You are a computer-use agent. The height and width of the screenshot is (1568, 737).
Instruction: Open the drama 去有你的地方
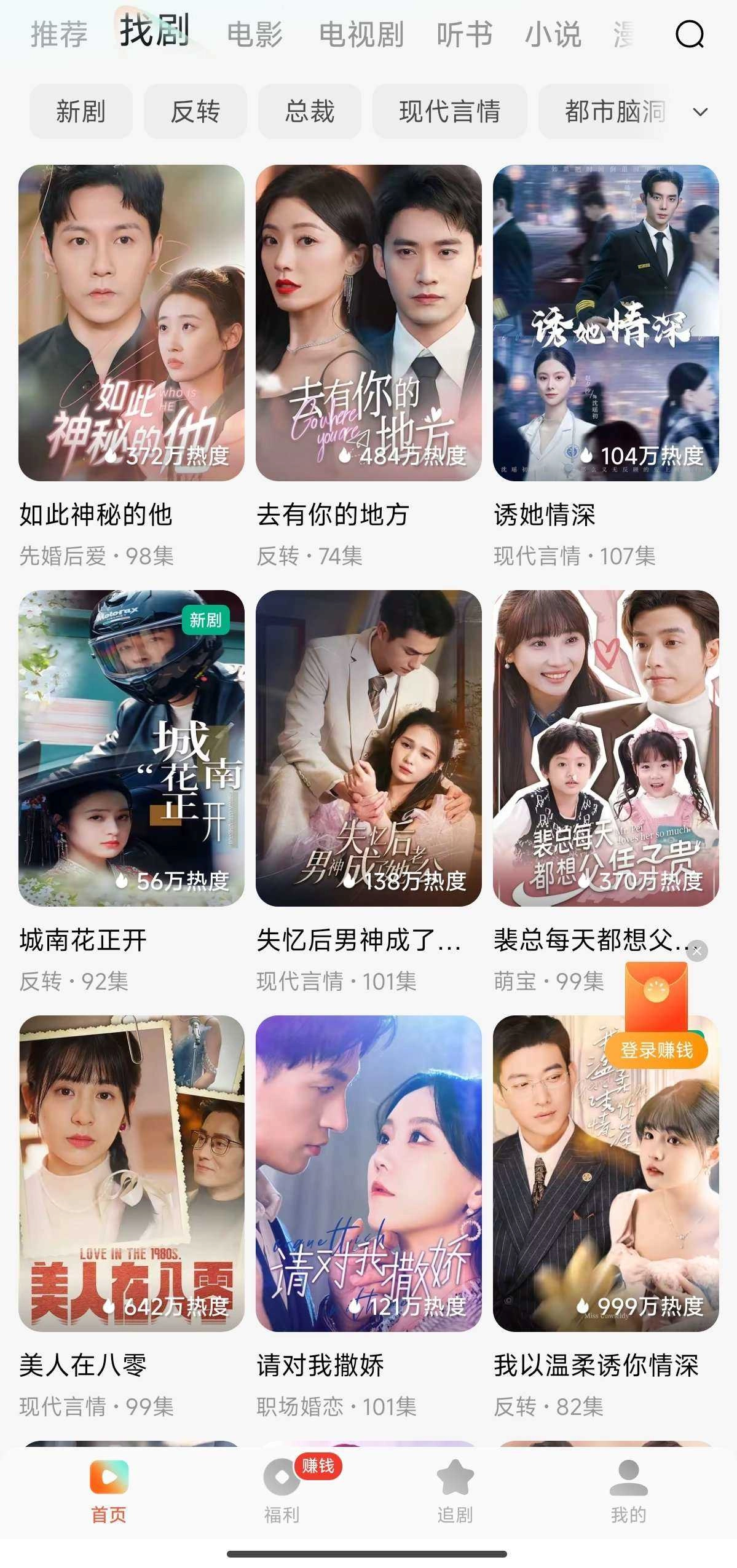pos(368,323)
